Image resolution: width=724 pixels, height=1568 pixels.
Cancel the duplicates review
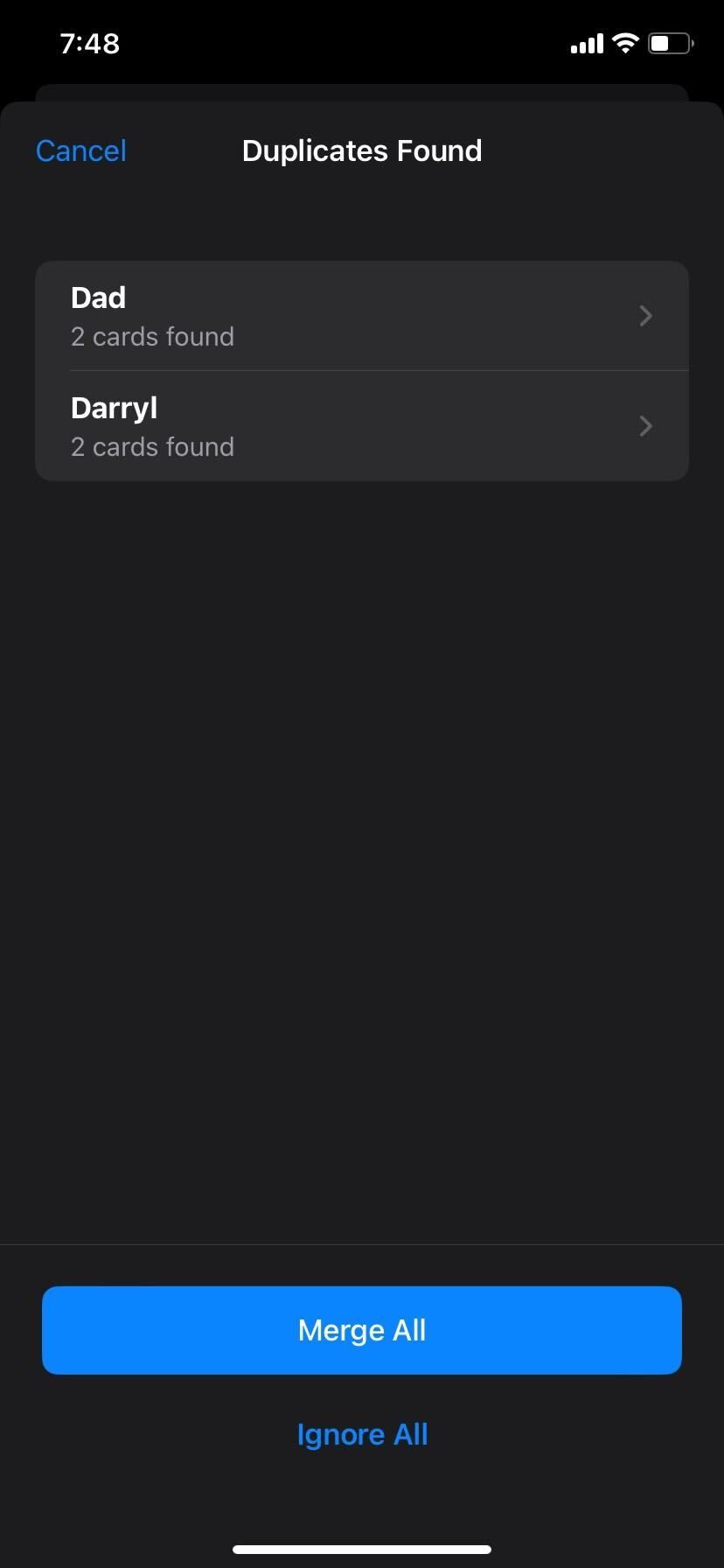pos(80,150)
